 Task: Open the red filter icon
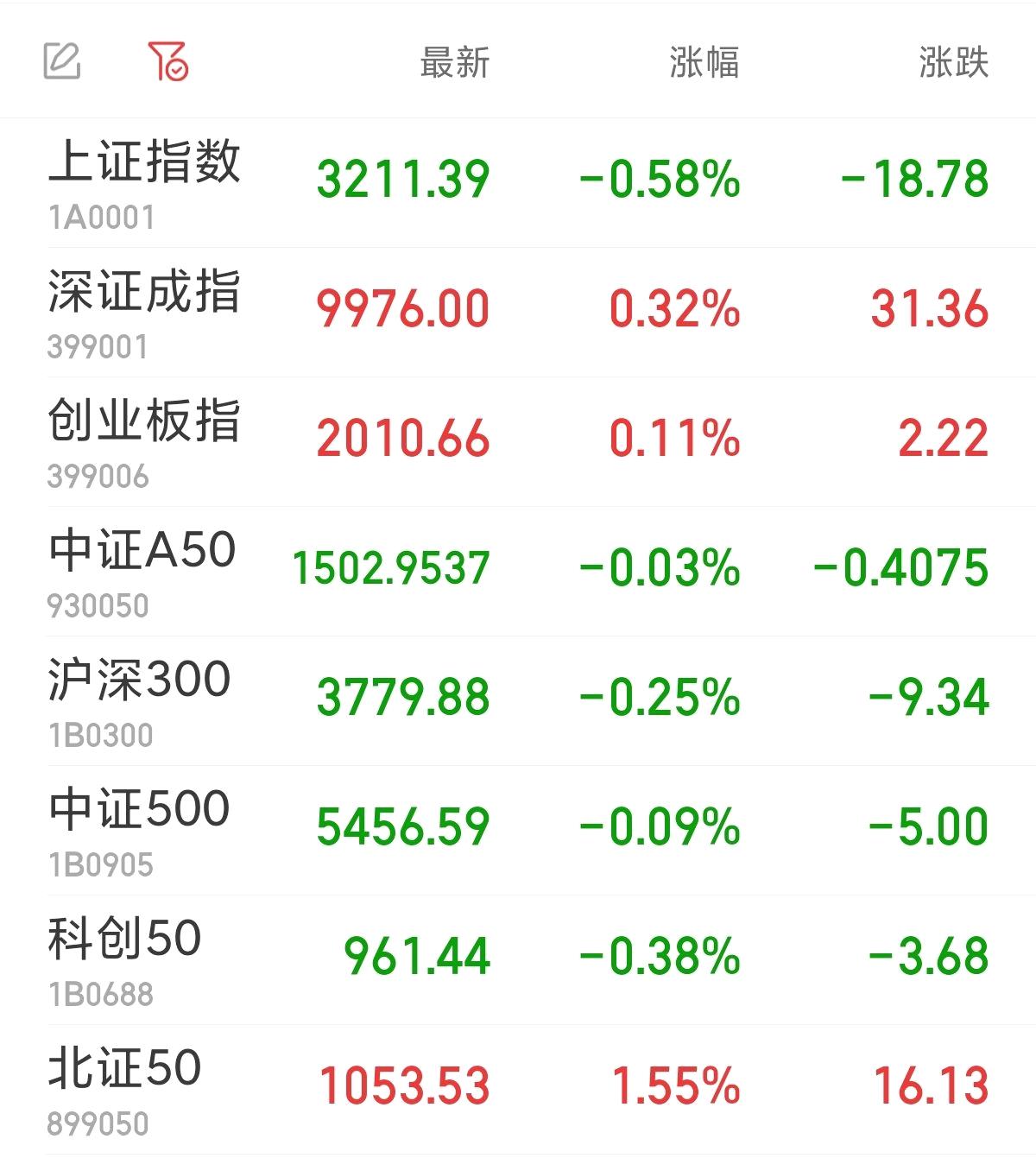pyautogui.click(x=167, y=61)
